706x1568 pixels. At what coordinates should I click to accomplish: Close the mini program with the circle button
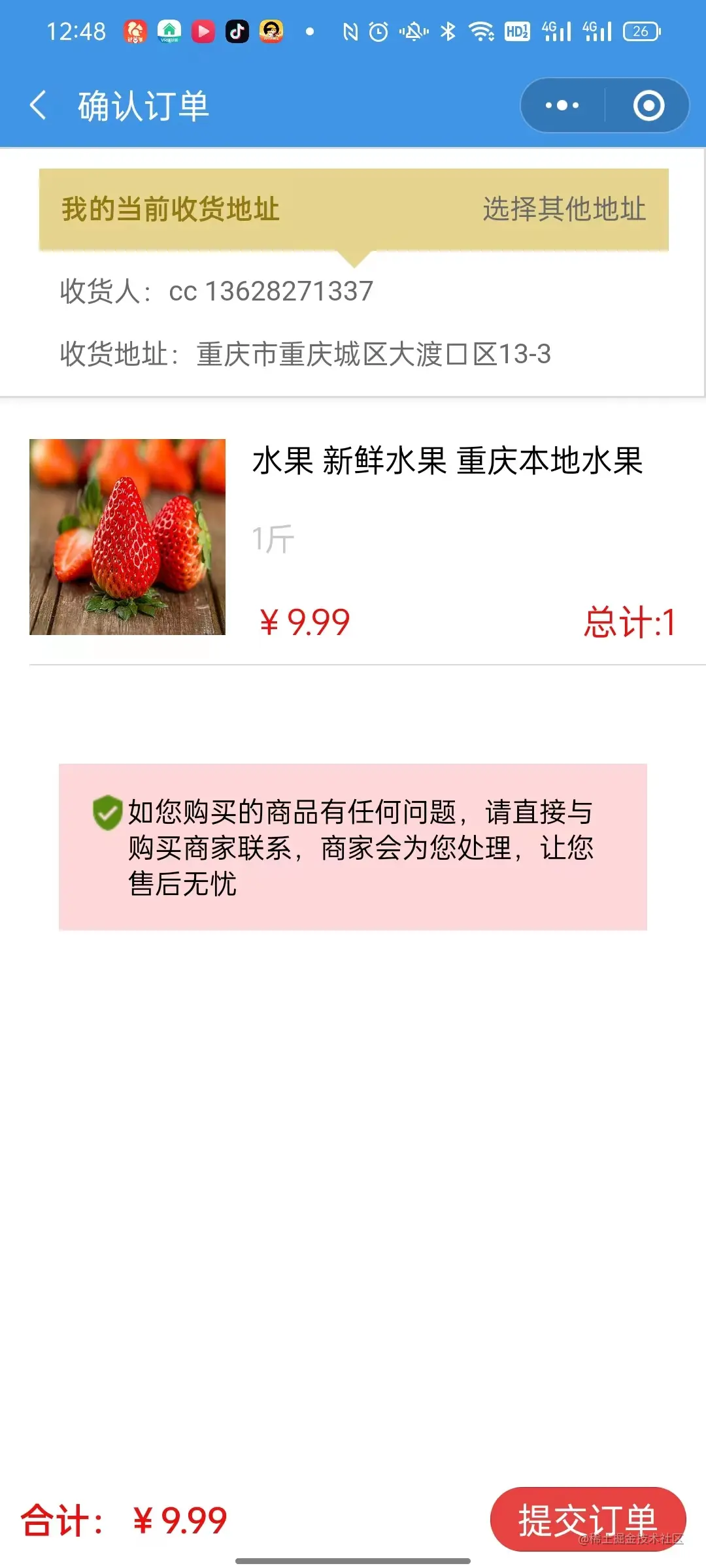coord(648,106)
